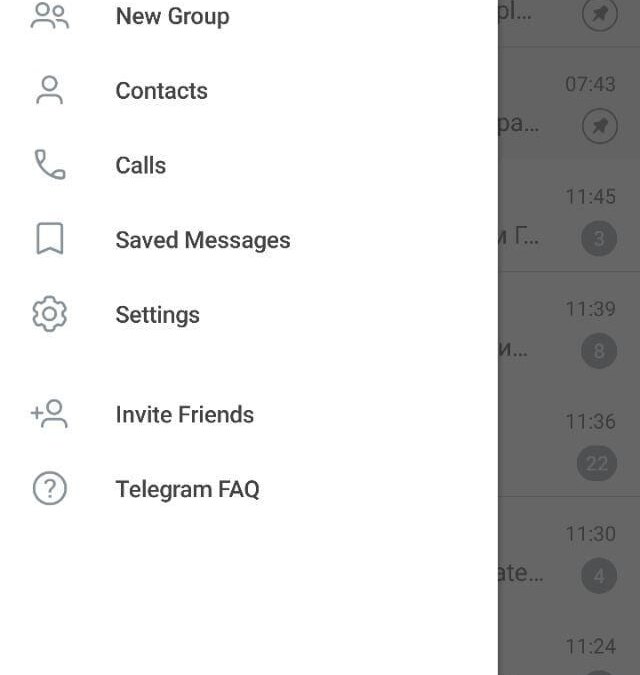Open Saved Messages
This screenshot has height=675, width=640.
[x=202, y=240]
